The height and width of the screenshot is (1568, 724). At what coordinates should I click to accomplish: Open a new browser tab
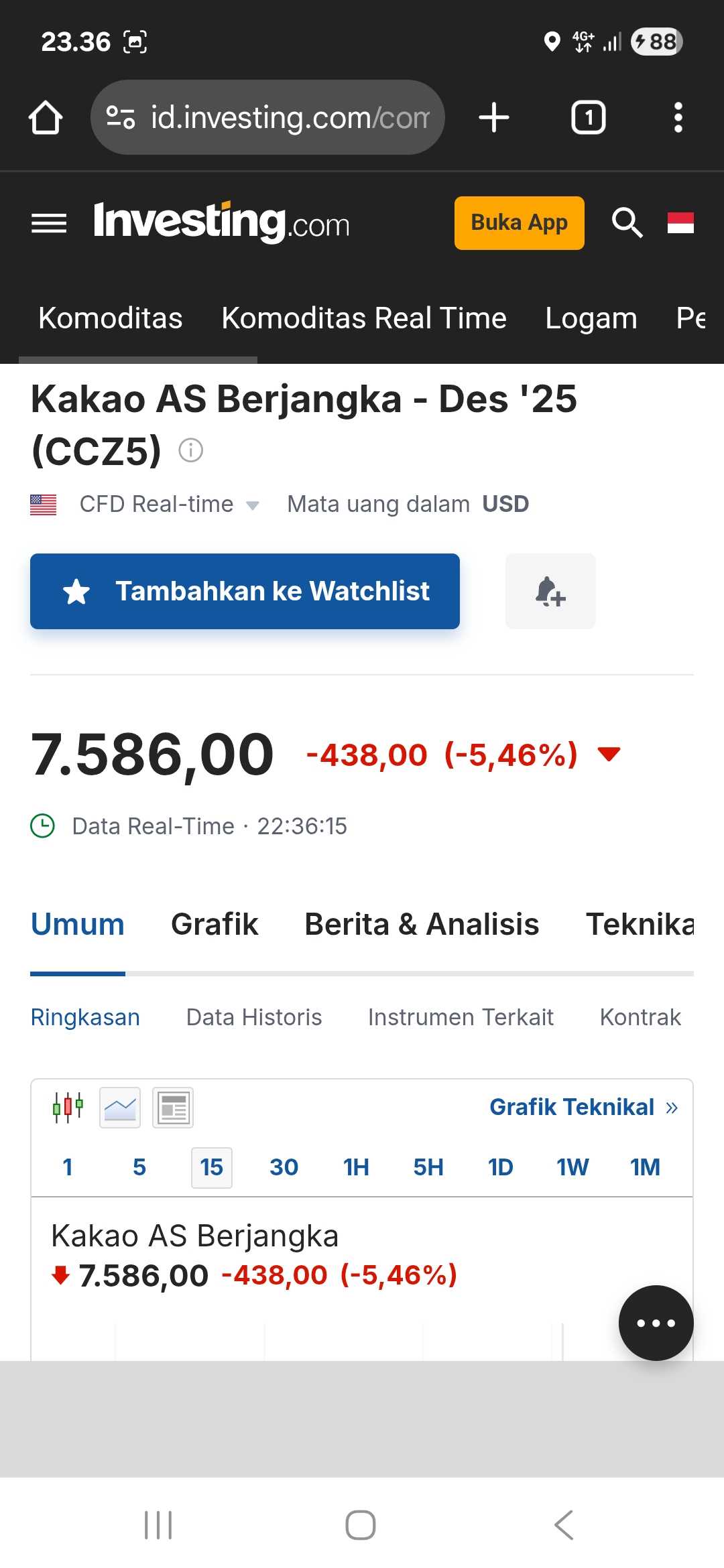pos(494,118)
